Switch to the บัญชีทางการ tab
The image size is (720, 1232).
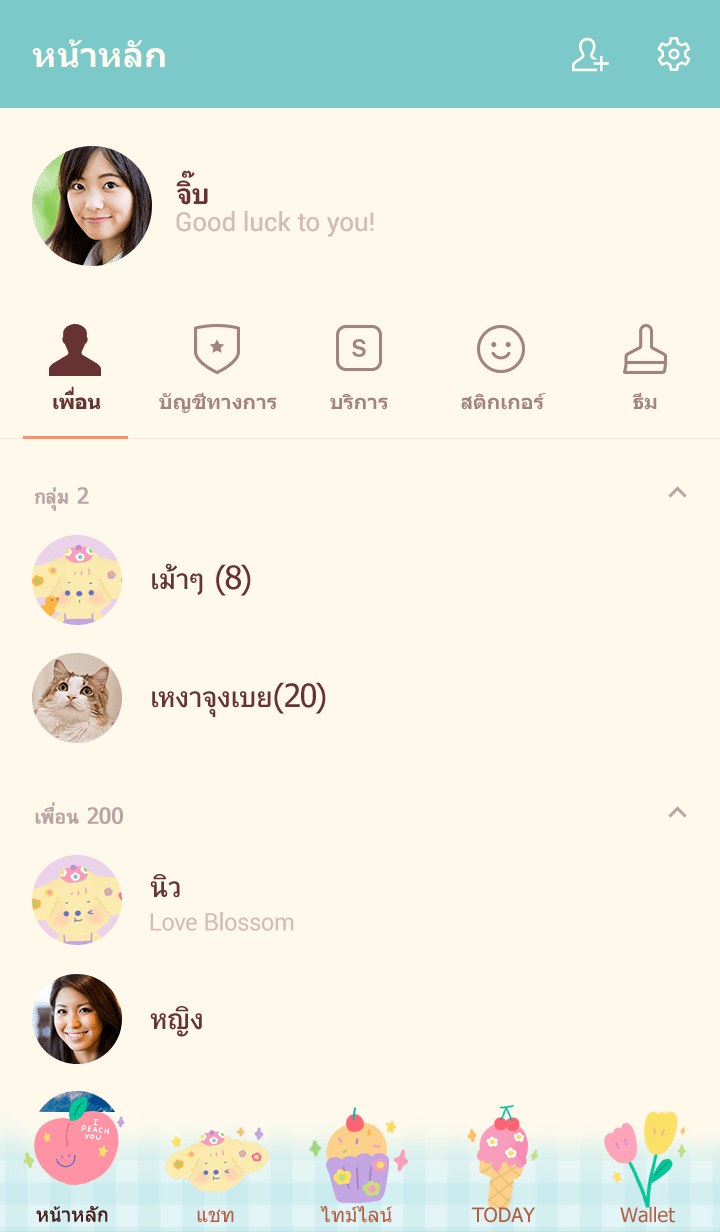pos(217,370)
